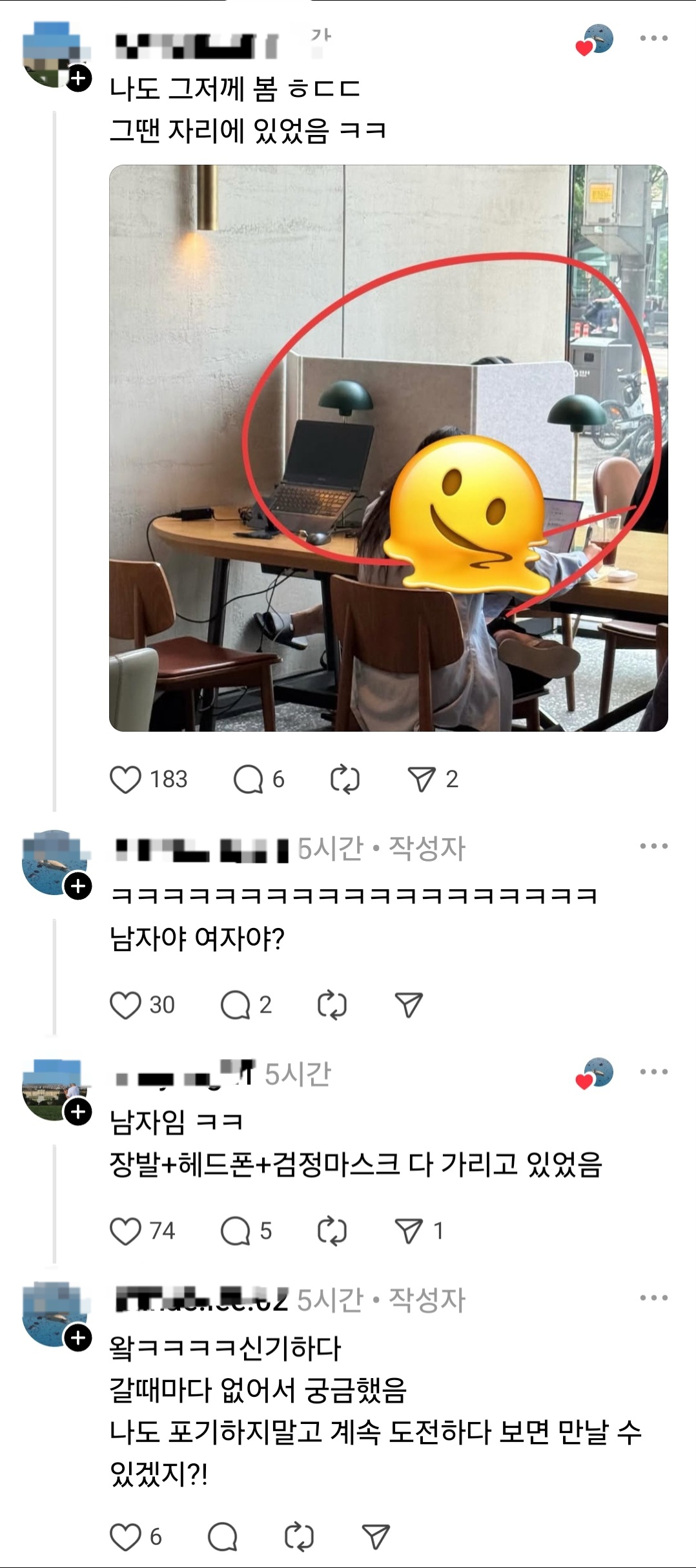Like the reply asking 남자야 여자야?
The image size is (696, 1568).
pyautogui.click(x=125, y=1006)
